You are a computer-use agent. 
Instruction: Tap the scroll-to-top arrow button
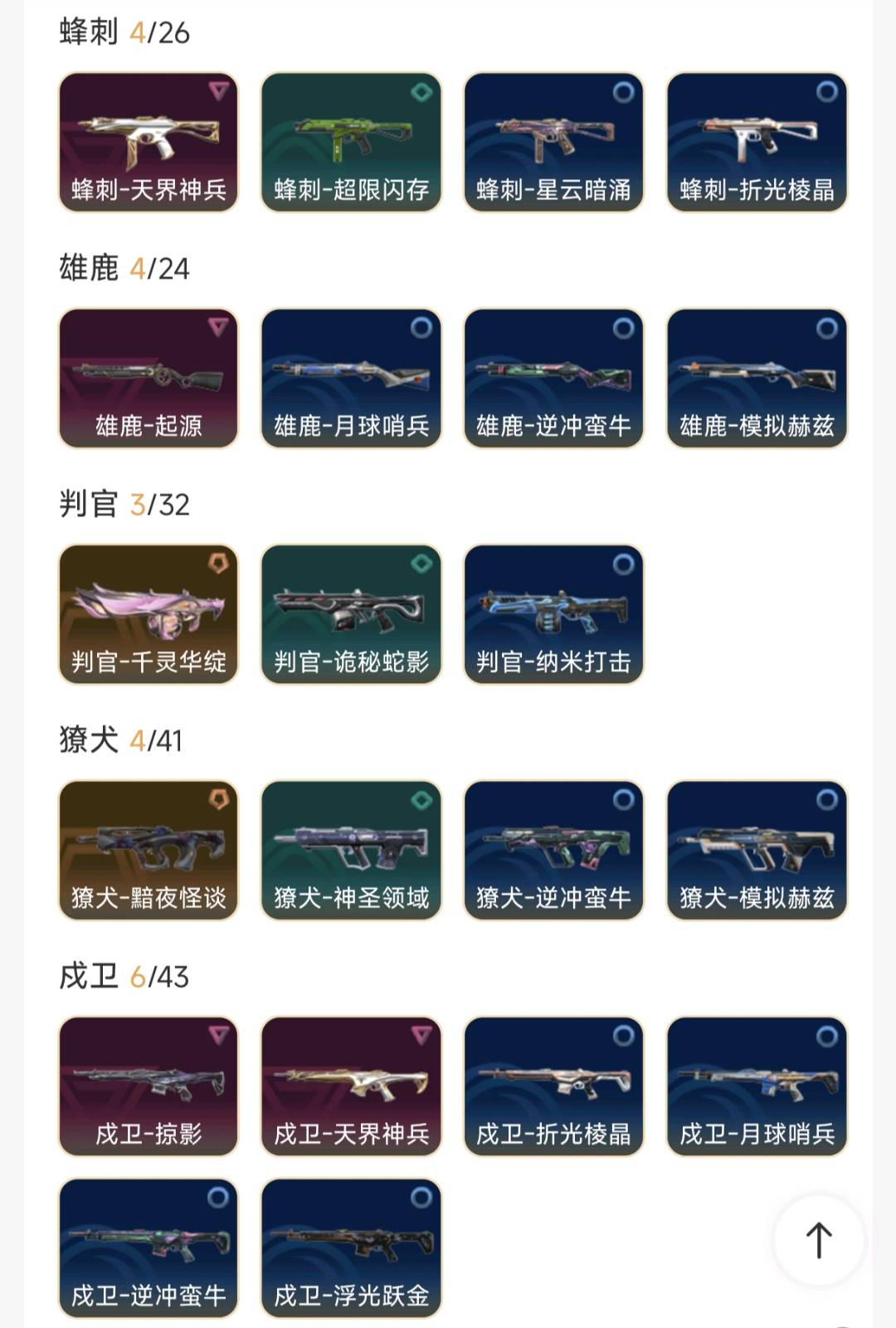pyautogui.click(x=819, y=1240)
